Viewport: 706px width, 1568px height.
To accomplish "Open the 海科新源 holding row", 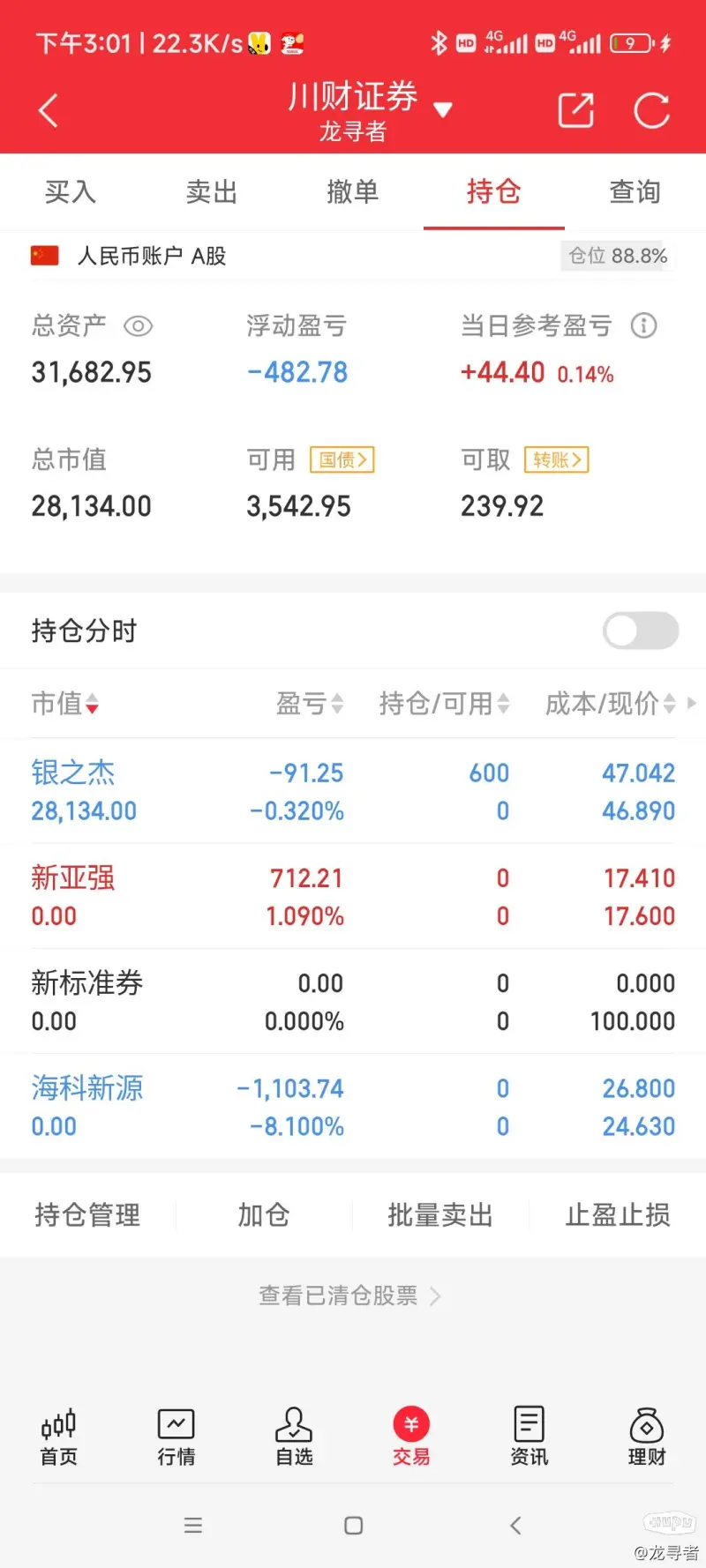I will click(x=353, y=1107).
